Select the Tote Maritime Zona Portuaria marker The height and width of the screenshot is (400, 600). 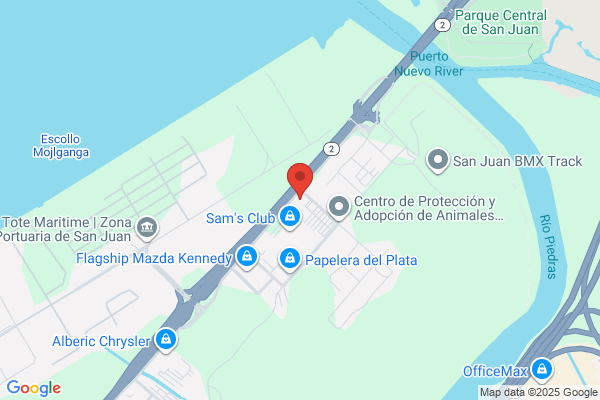point(147,229)
